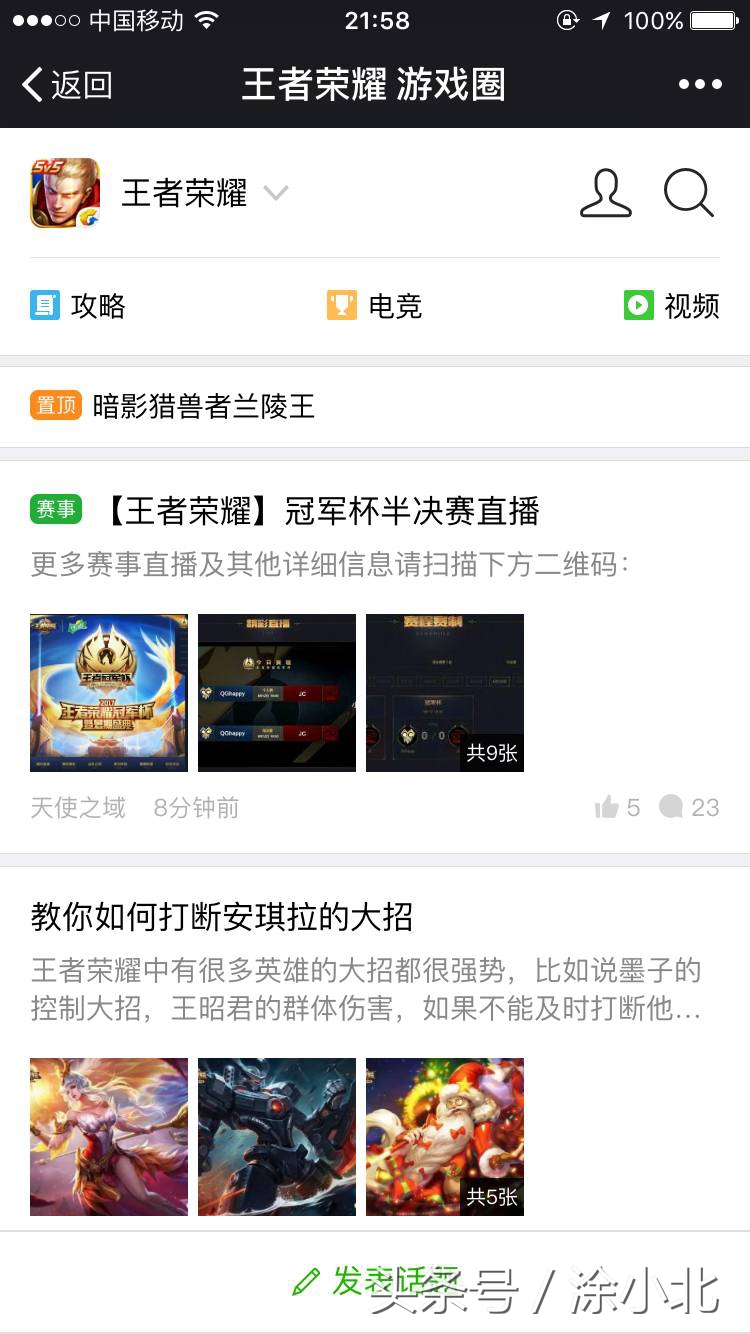Open the Santa hero thumbnail marked 共5张

pyautogui.click(x=444, y=1136)
